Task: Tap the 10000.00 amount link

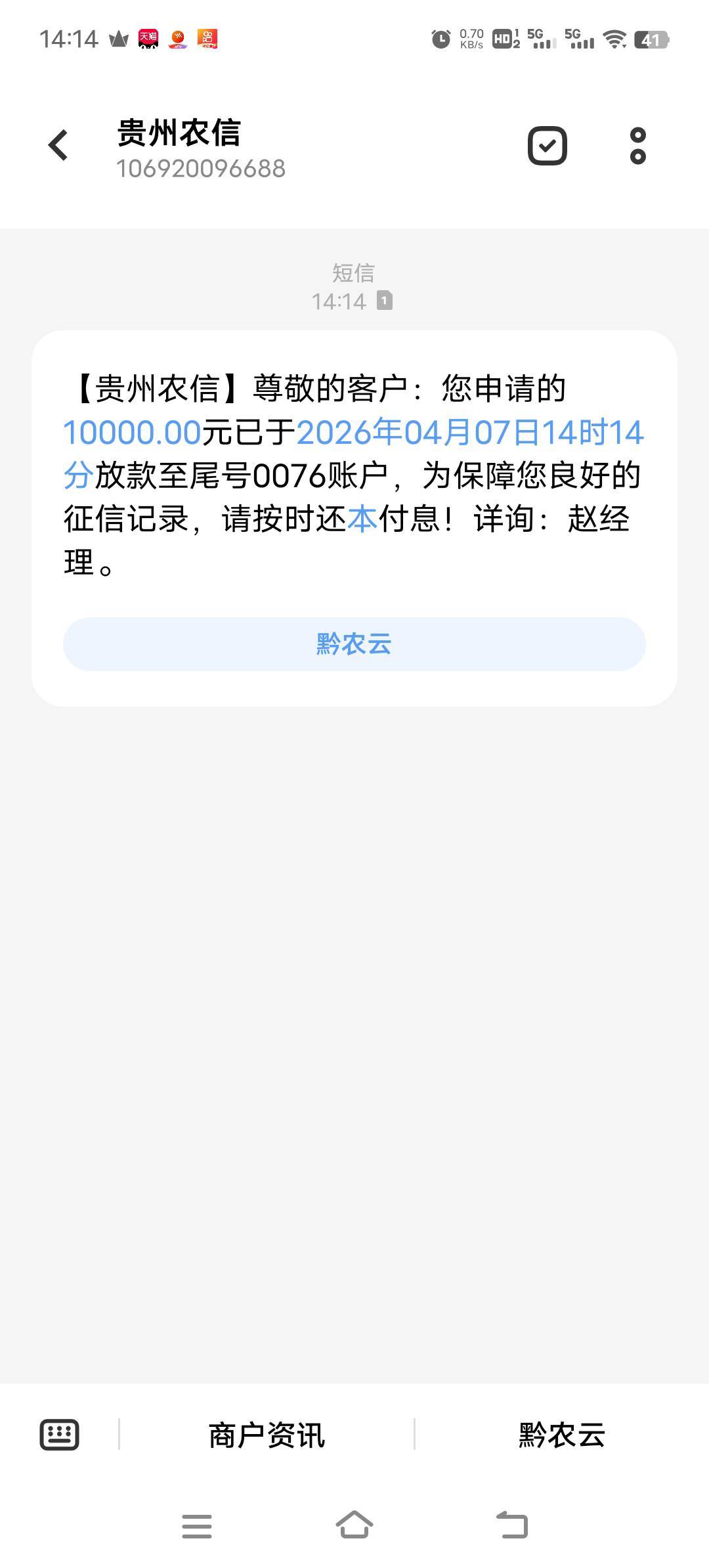Action: click(x=132, y=433)
